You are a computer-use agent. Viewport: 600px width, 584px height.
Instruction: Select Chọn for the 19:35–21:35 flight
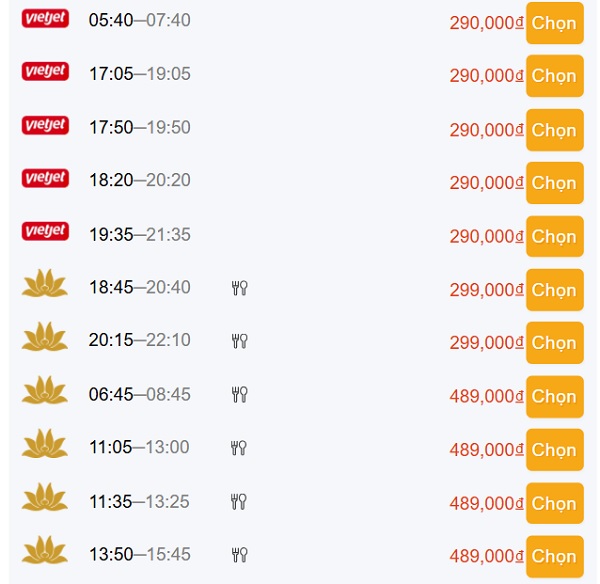[x=554, y=237]
